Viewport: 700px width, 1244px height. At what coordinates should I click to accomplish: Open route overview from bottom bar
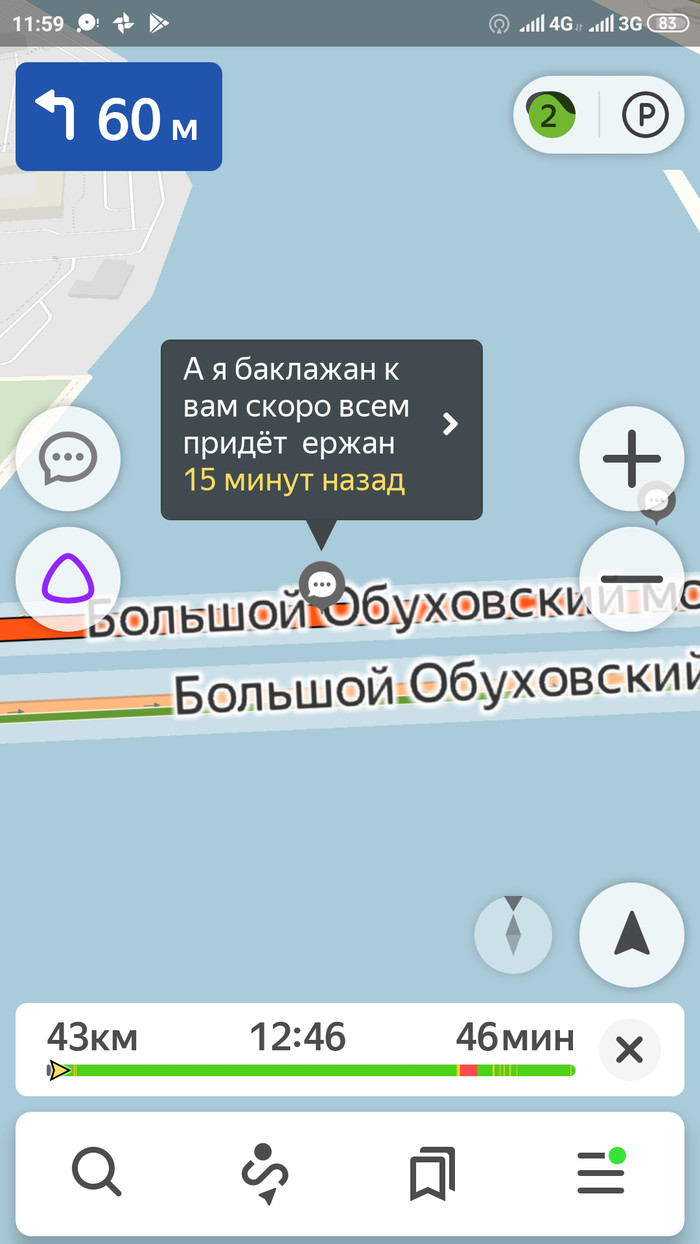(x=265, y=1173)
